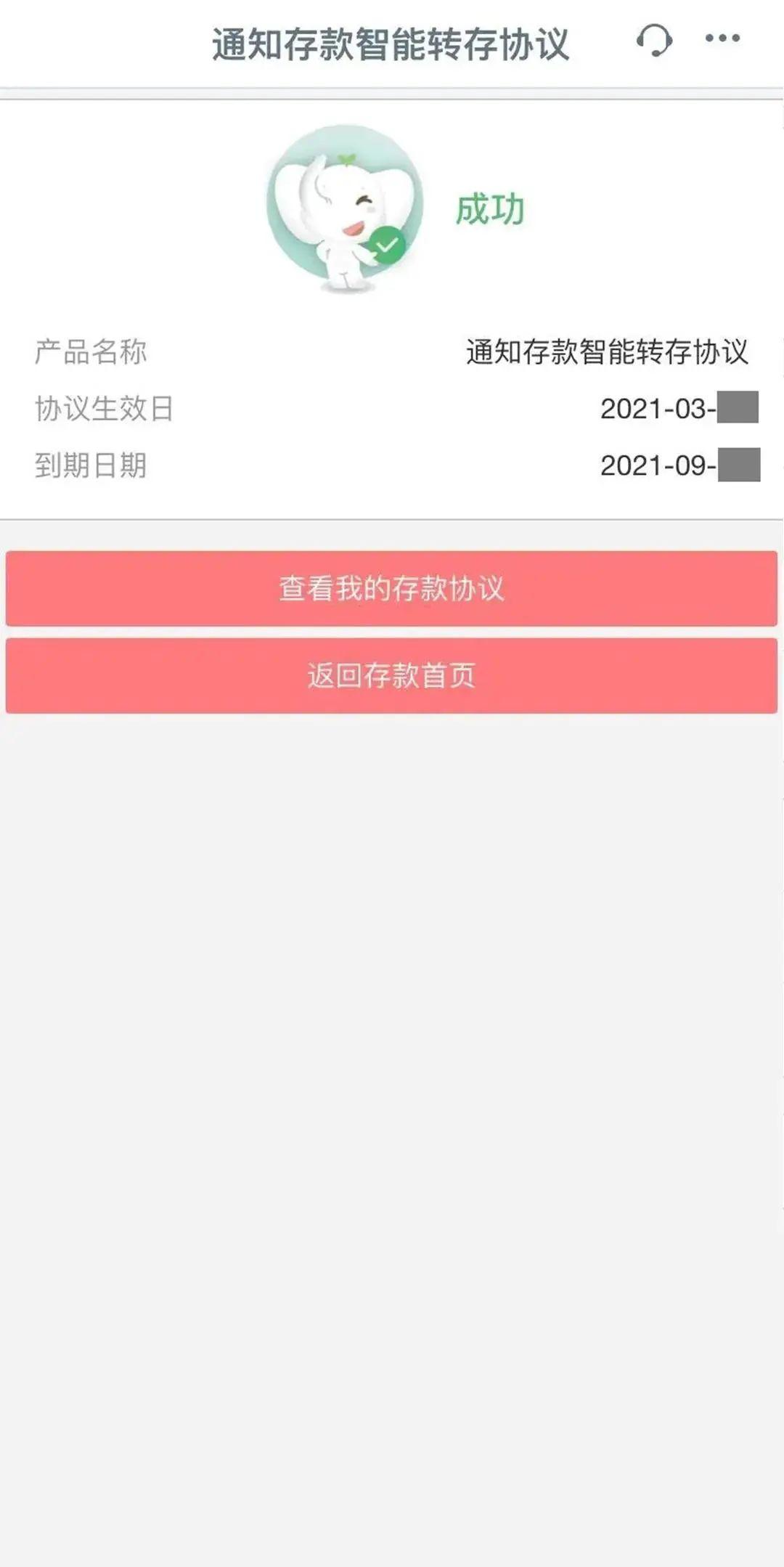784x1567 pixels.
Task: Open the three-dot overflow menu
Action: coord(722,38)
